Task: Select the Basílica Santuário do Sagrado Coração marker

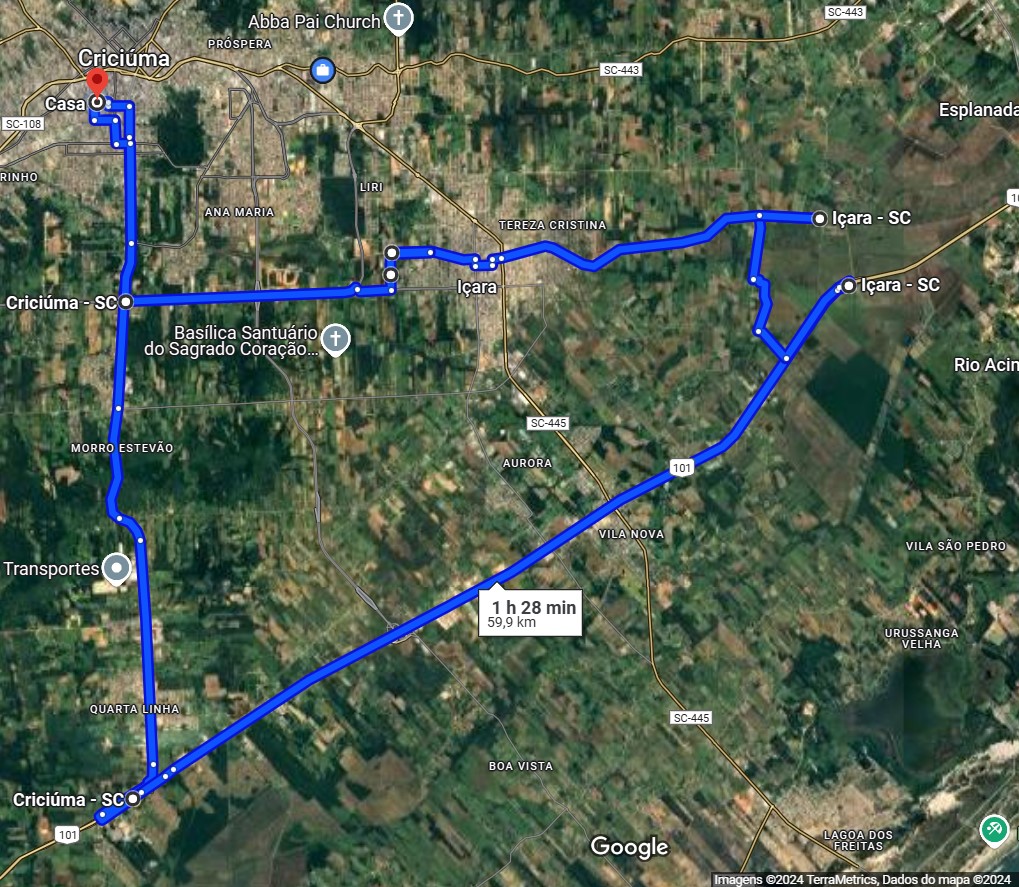Action: pos(335,340)
